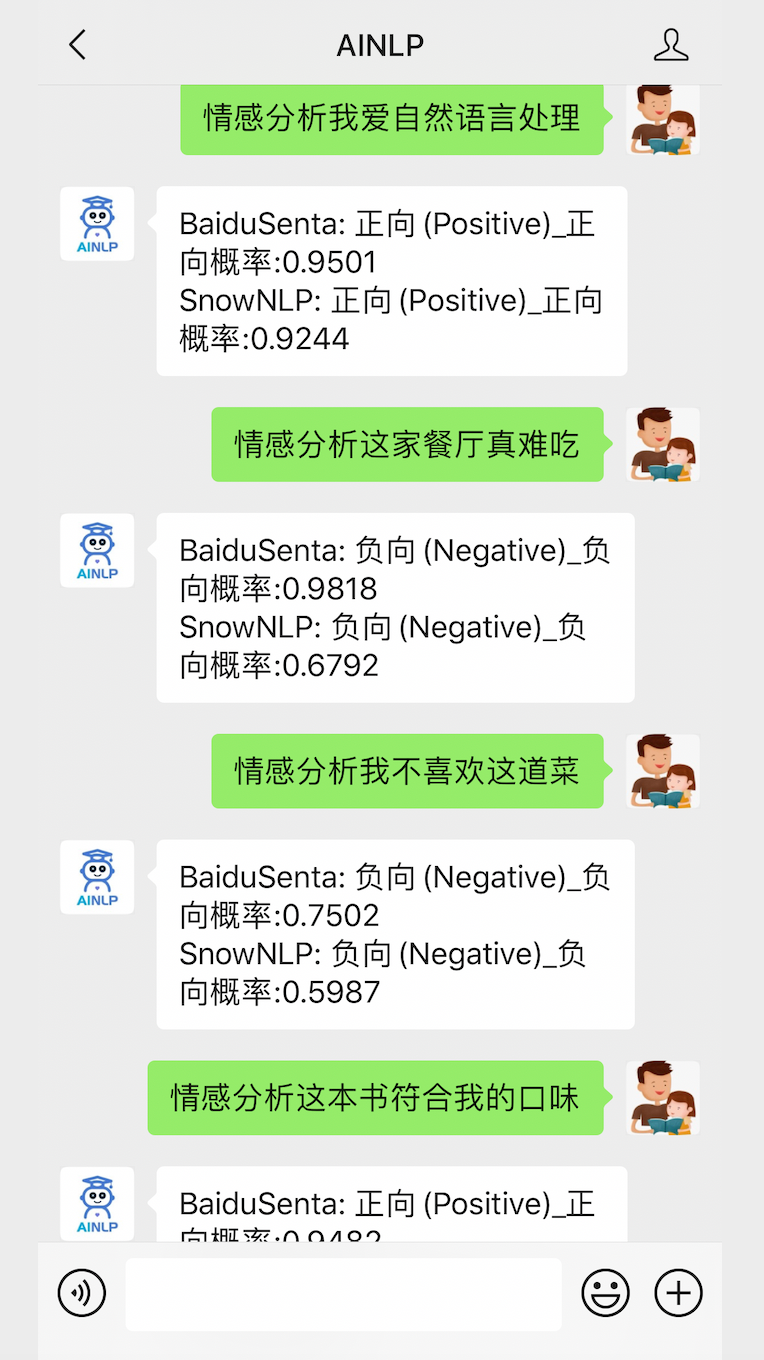
Task: Focus the message text field
Action: tap(343, 1293)
